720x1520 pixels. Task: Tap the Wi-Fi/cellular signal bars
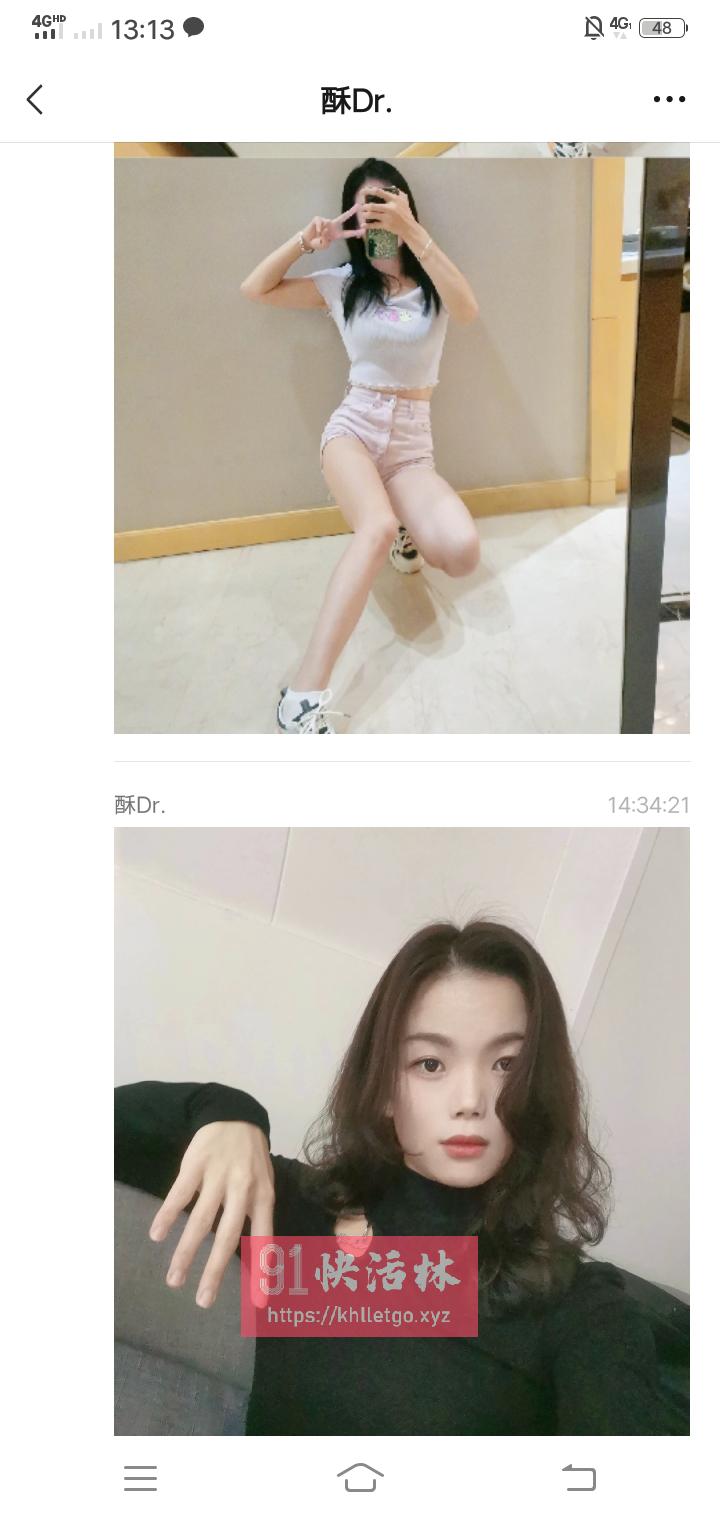coord(90,30)
